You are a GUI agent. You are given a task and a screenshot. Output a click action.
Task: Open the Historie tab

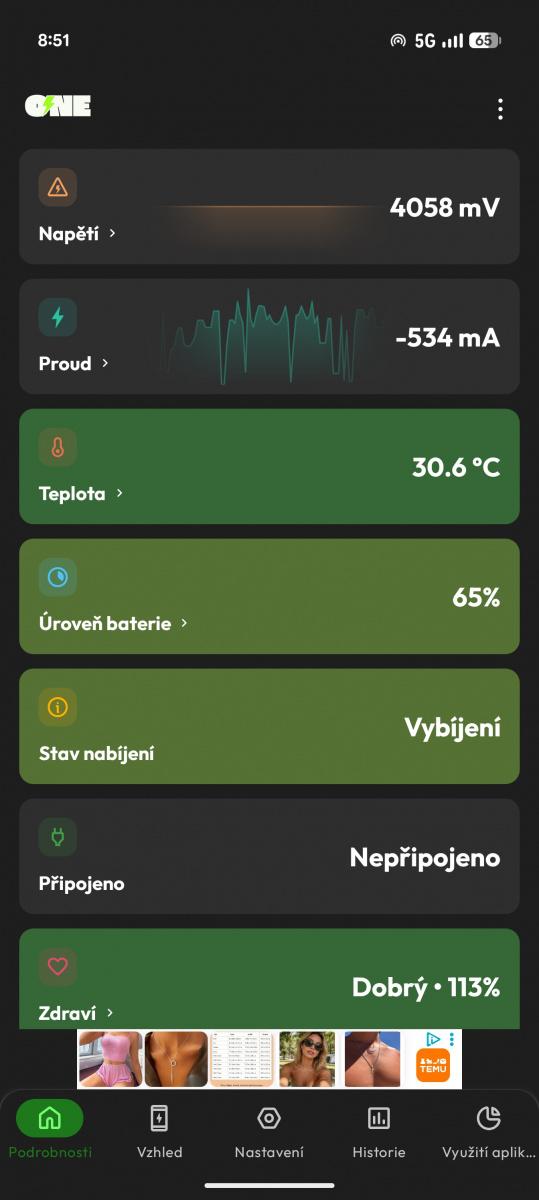[x=379, y=1131]
